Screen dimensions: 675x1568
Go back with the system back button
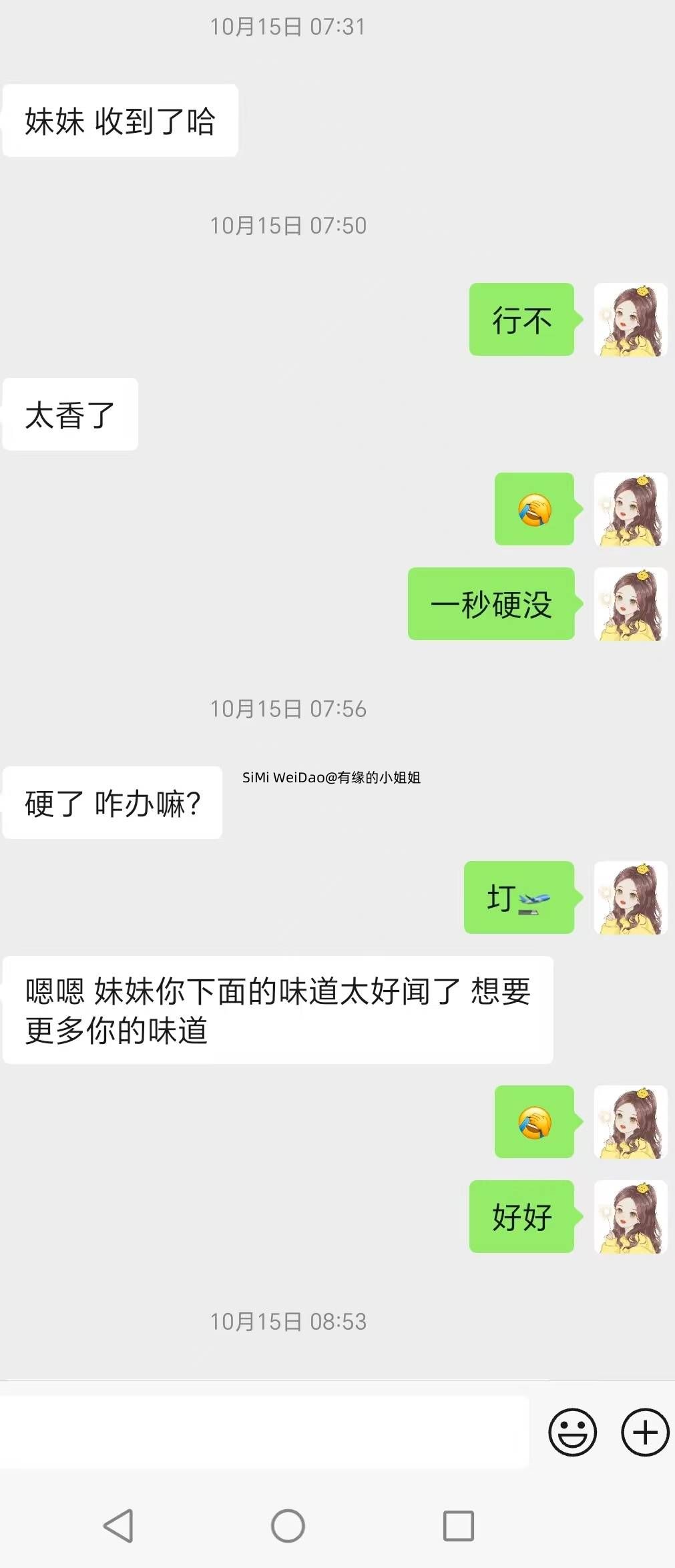click(119, 1526)
